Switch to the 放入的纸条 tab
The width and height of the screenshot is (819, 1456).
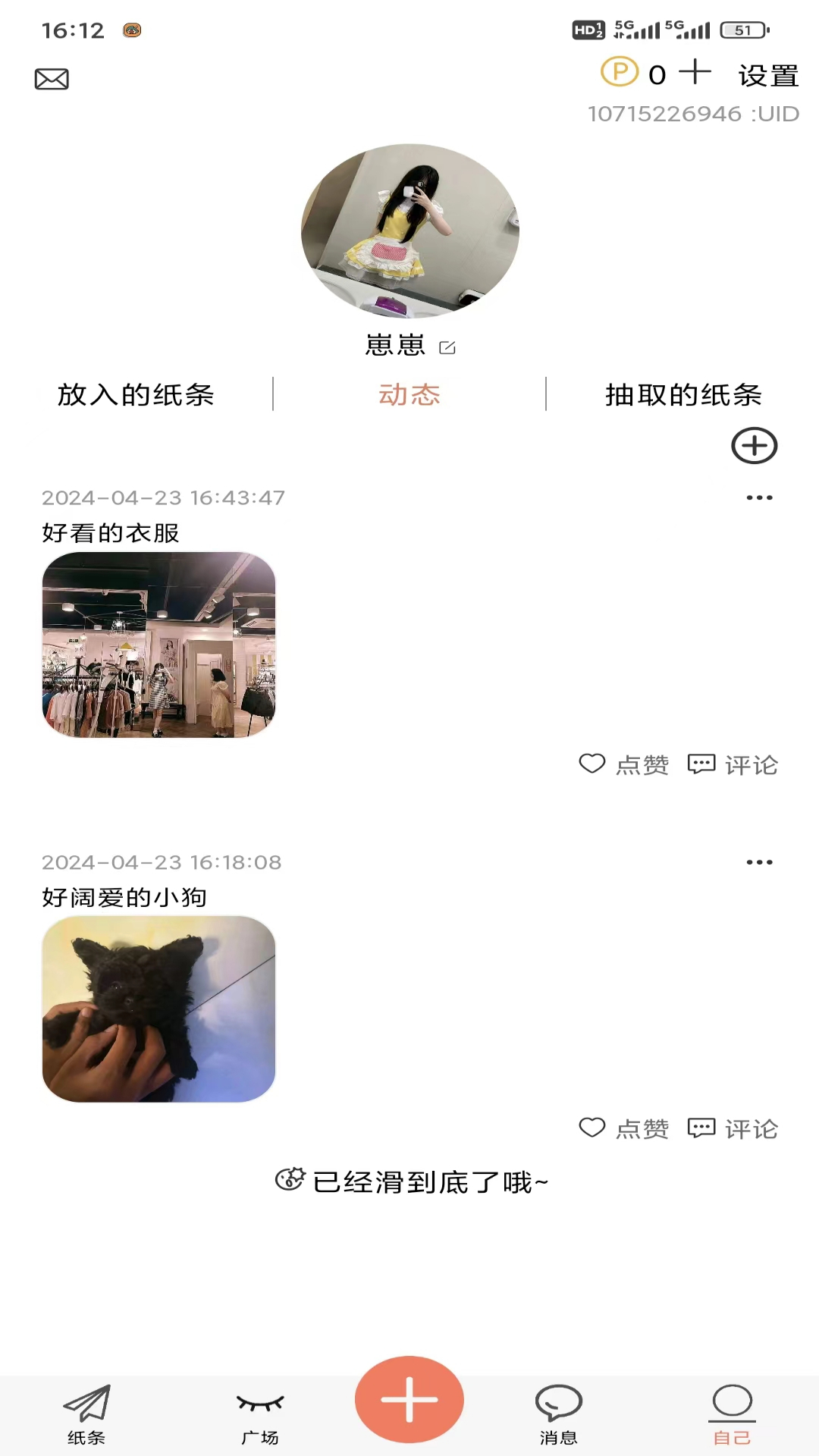pos(136,395)
